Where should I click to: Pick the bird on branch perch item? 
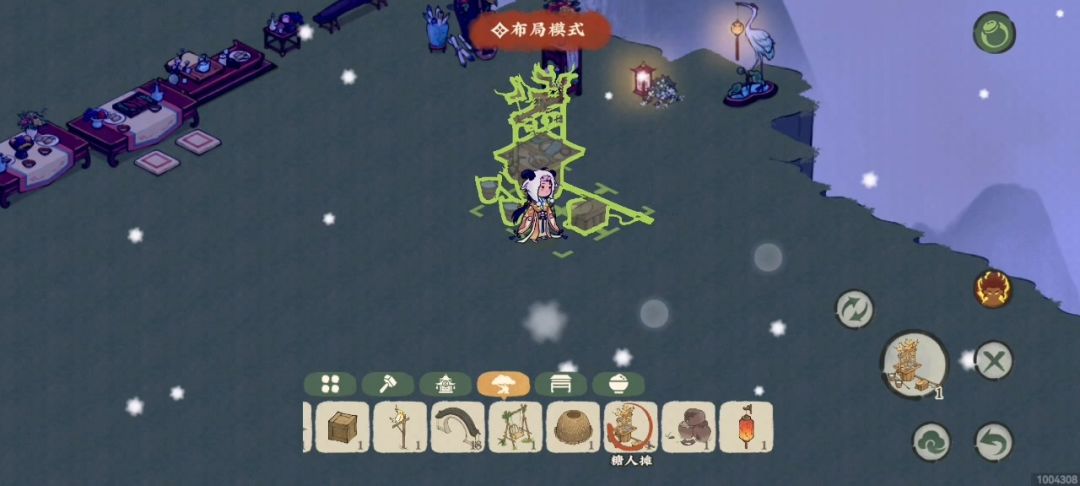click(400, 427)
